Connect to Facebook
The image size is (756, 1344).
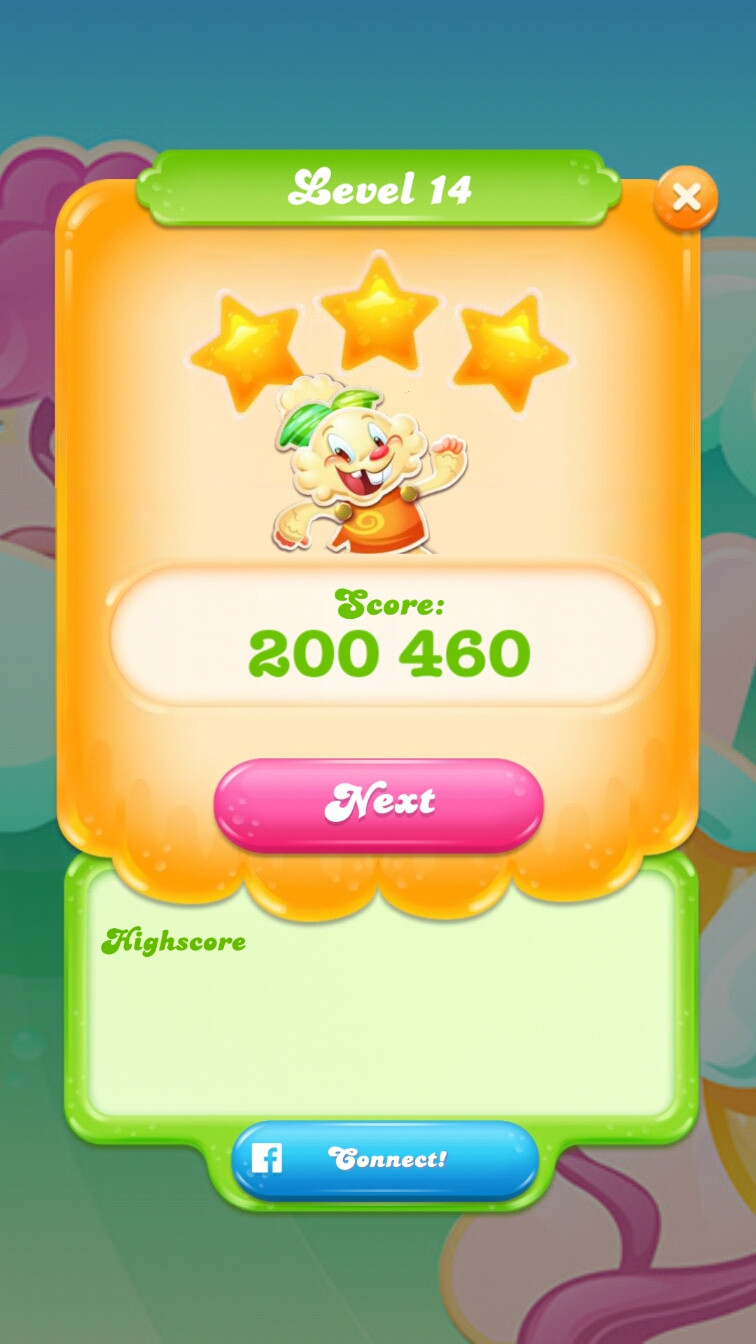click(385, 1160)
